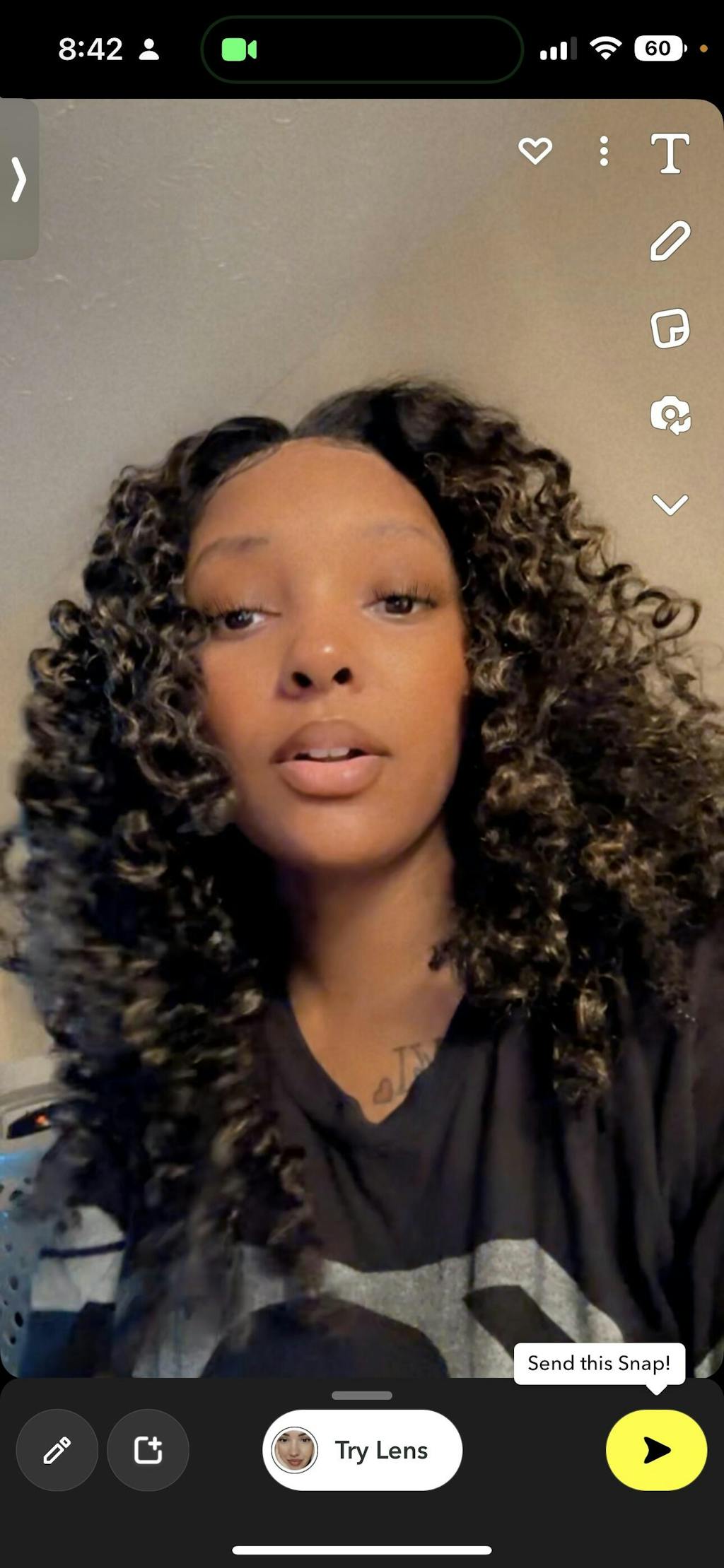Tap the add-to-story plus button
724x1568 pixels.
pyautogui.click(x=148, y=1451)
